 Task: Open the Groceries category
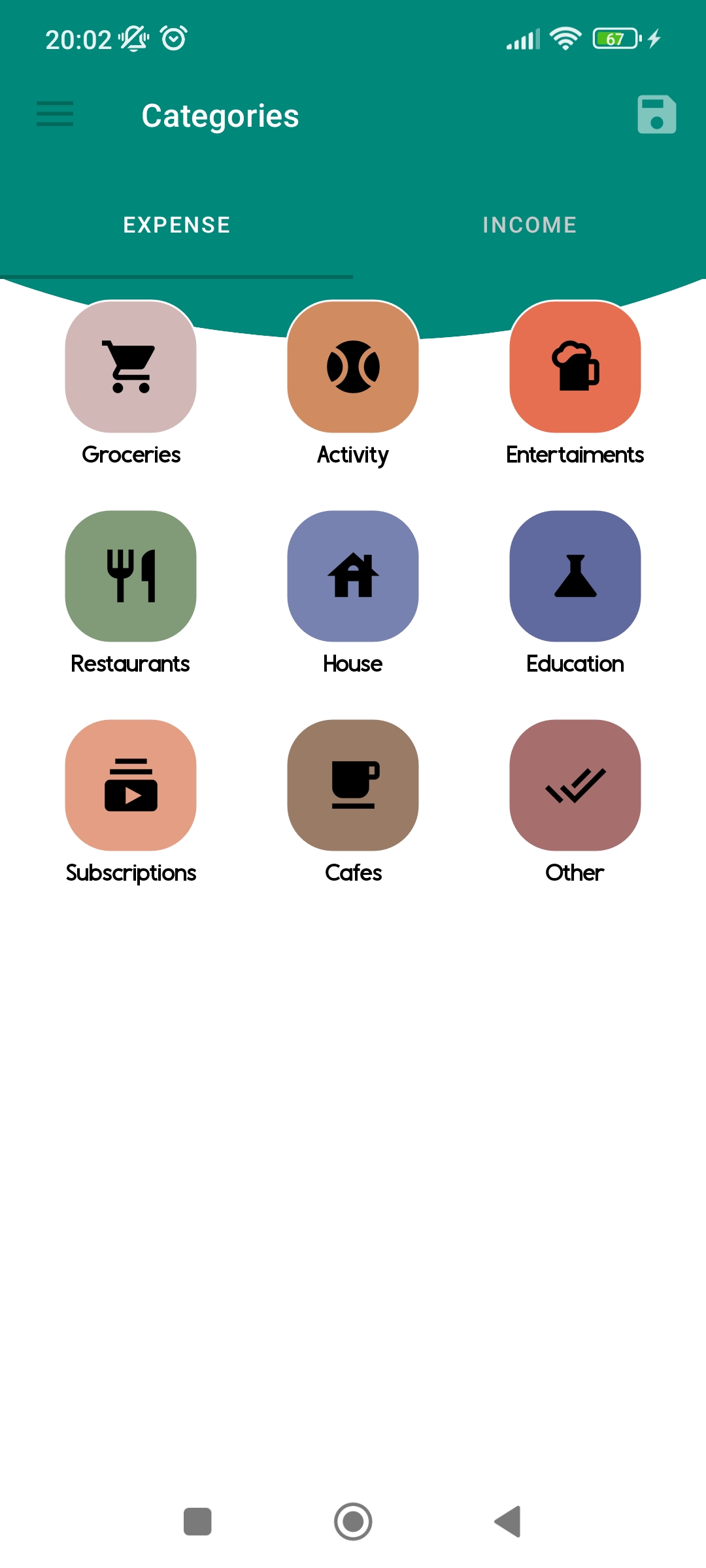pyautogui.click(x=131, y=367)
